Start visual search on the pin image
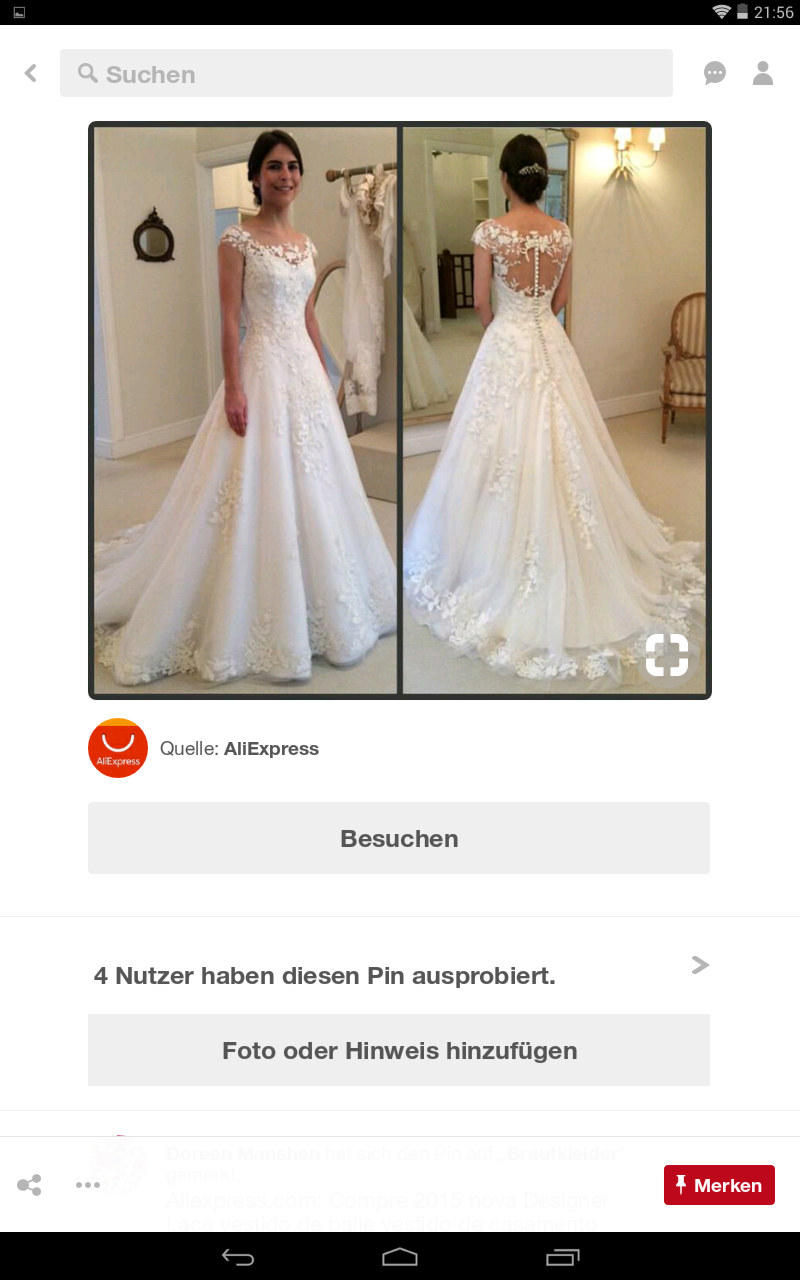Screen dimensions: 800x1280 (667, 655)
